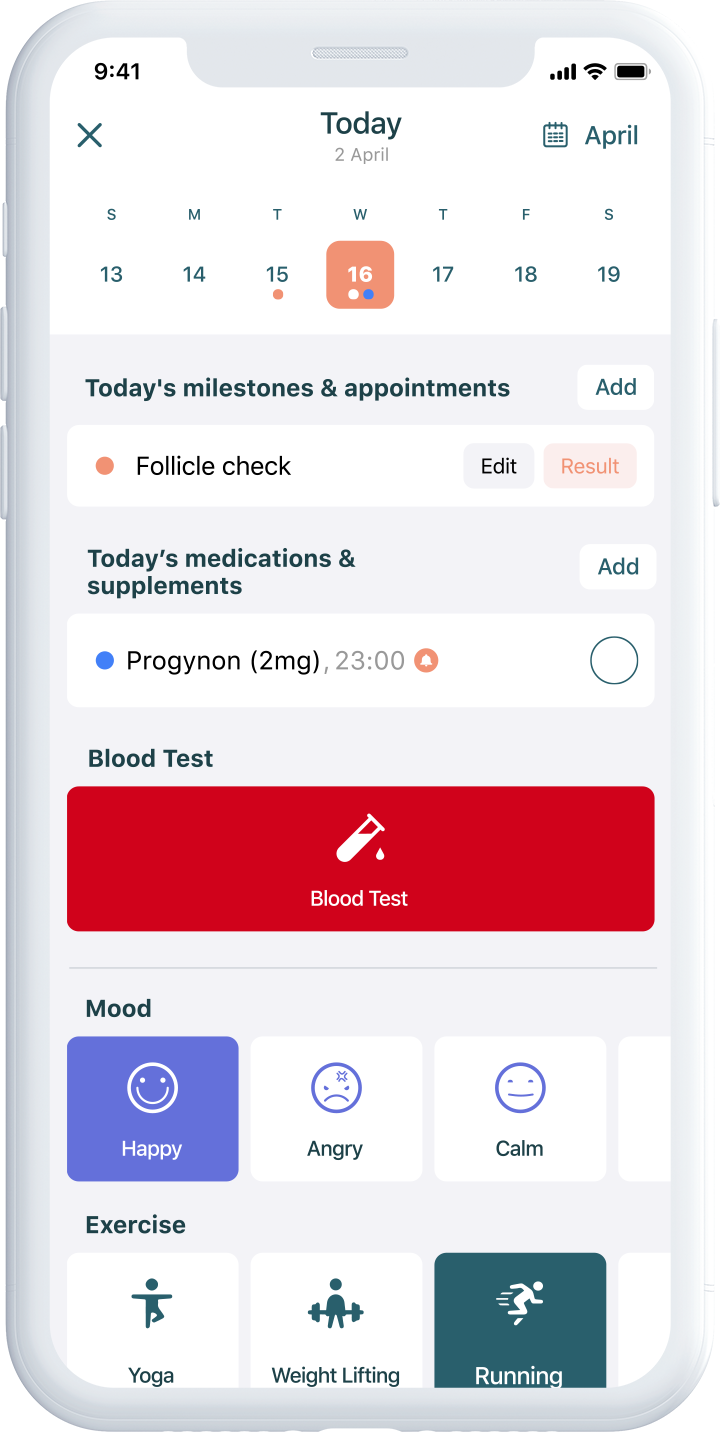Unselect the Running exercise tile
This screenshot has width=720, height=1432.
click(520, 1321)
